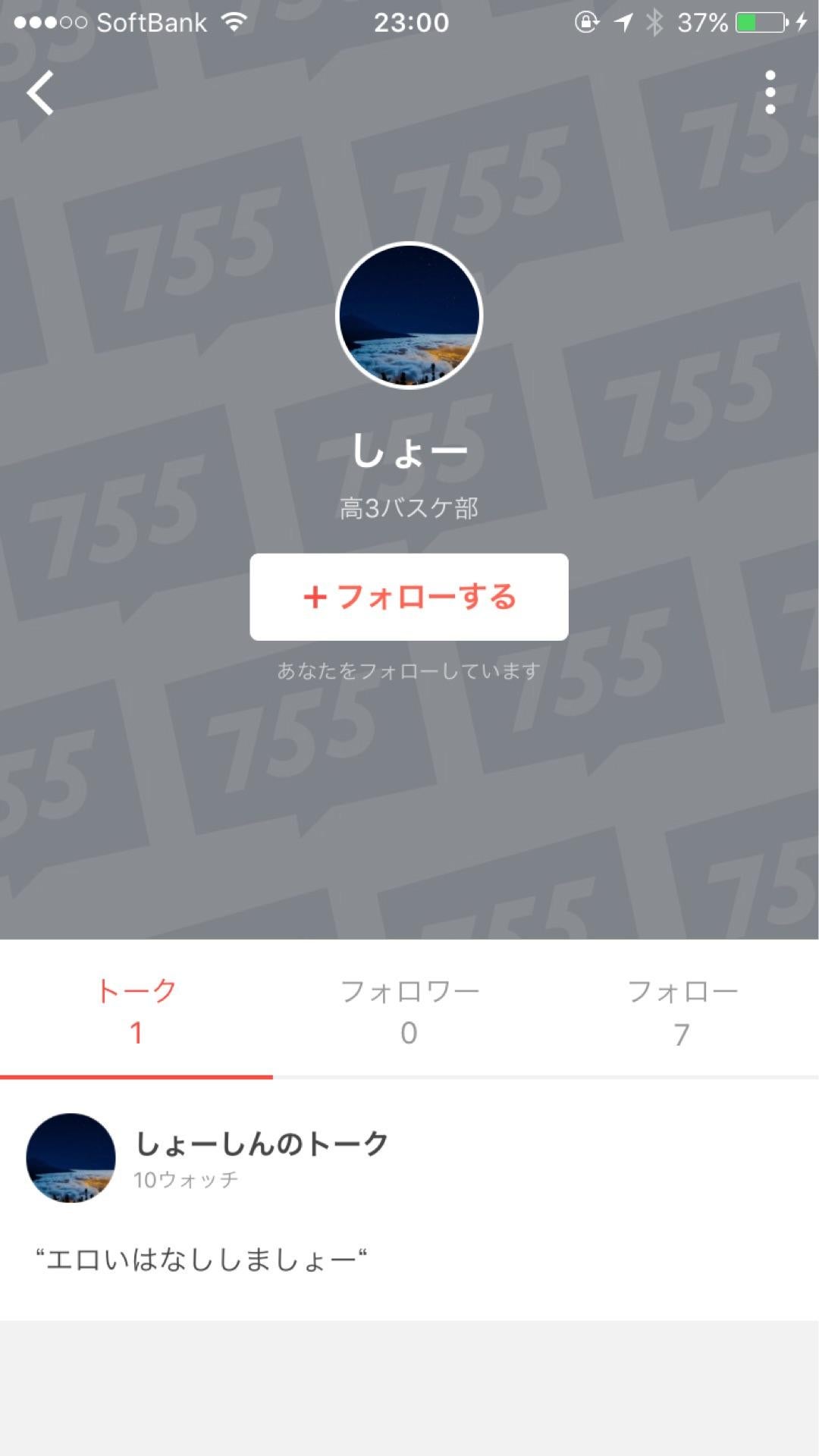The height and width of the screenshot is (1456, 819).
Task: Open the three-dot options menu
Action: 770,91
